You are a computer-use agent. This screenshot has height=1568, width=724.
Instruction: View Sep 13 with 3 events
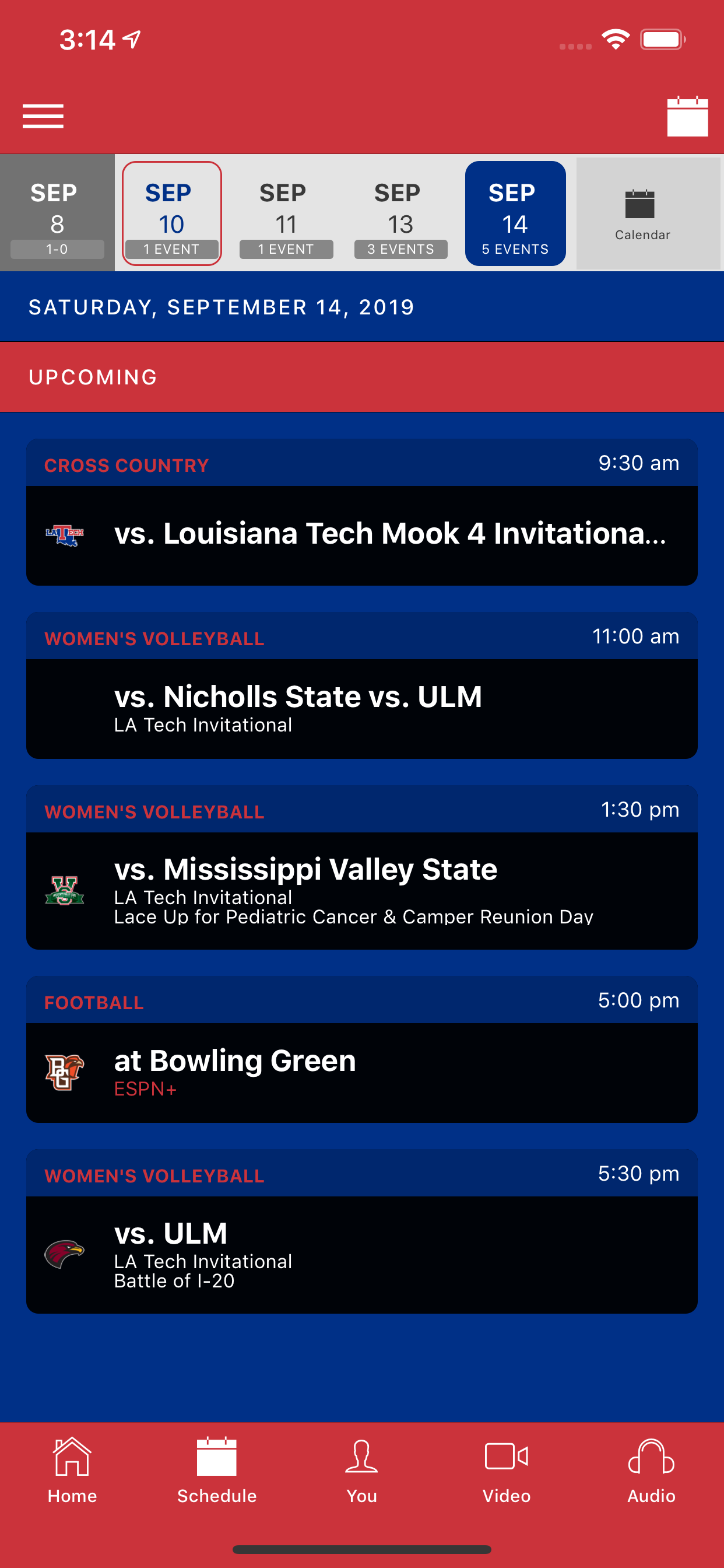400,213
